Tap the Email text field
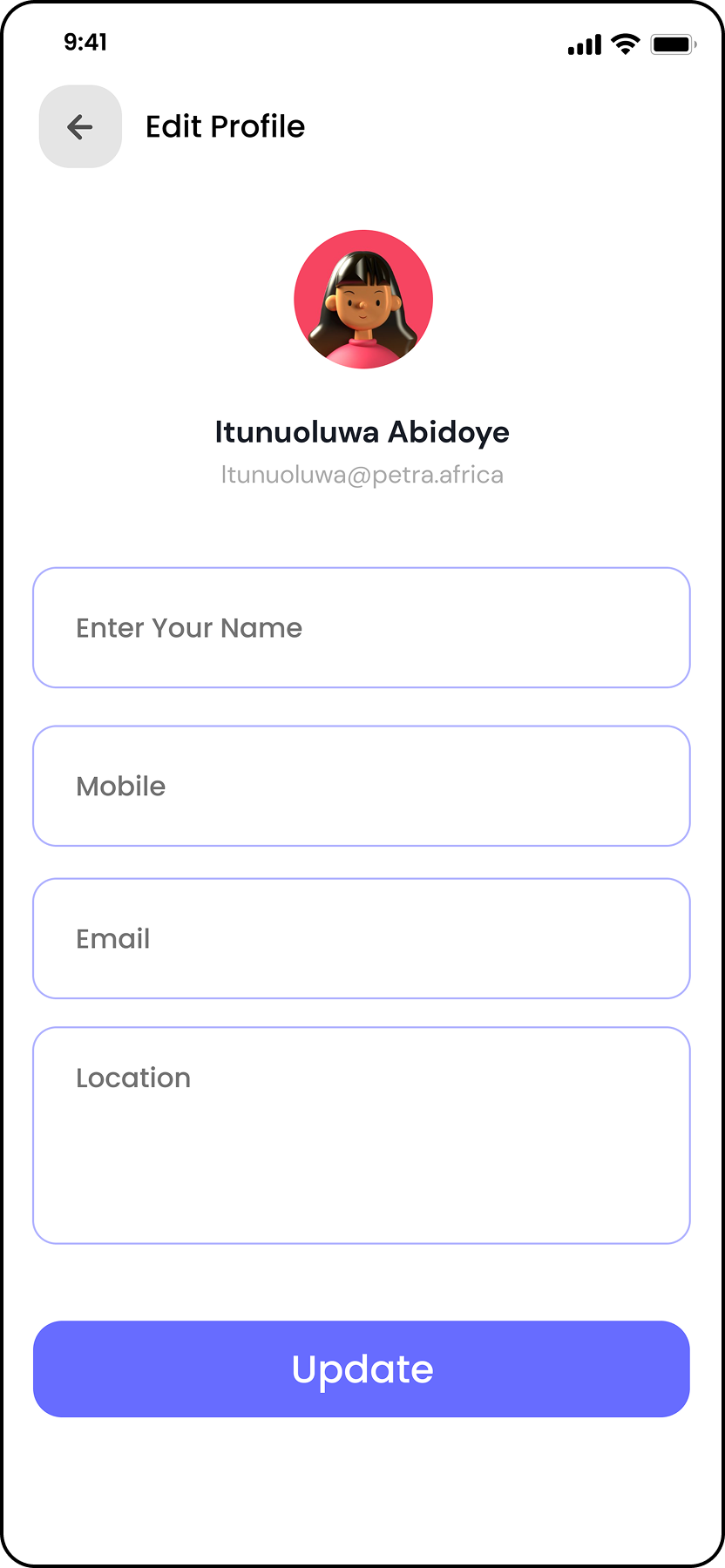Image resolution: width=725 pixels, height=1568 pixels. [362, 939]
